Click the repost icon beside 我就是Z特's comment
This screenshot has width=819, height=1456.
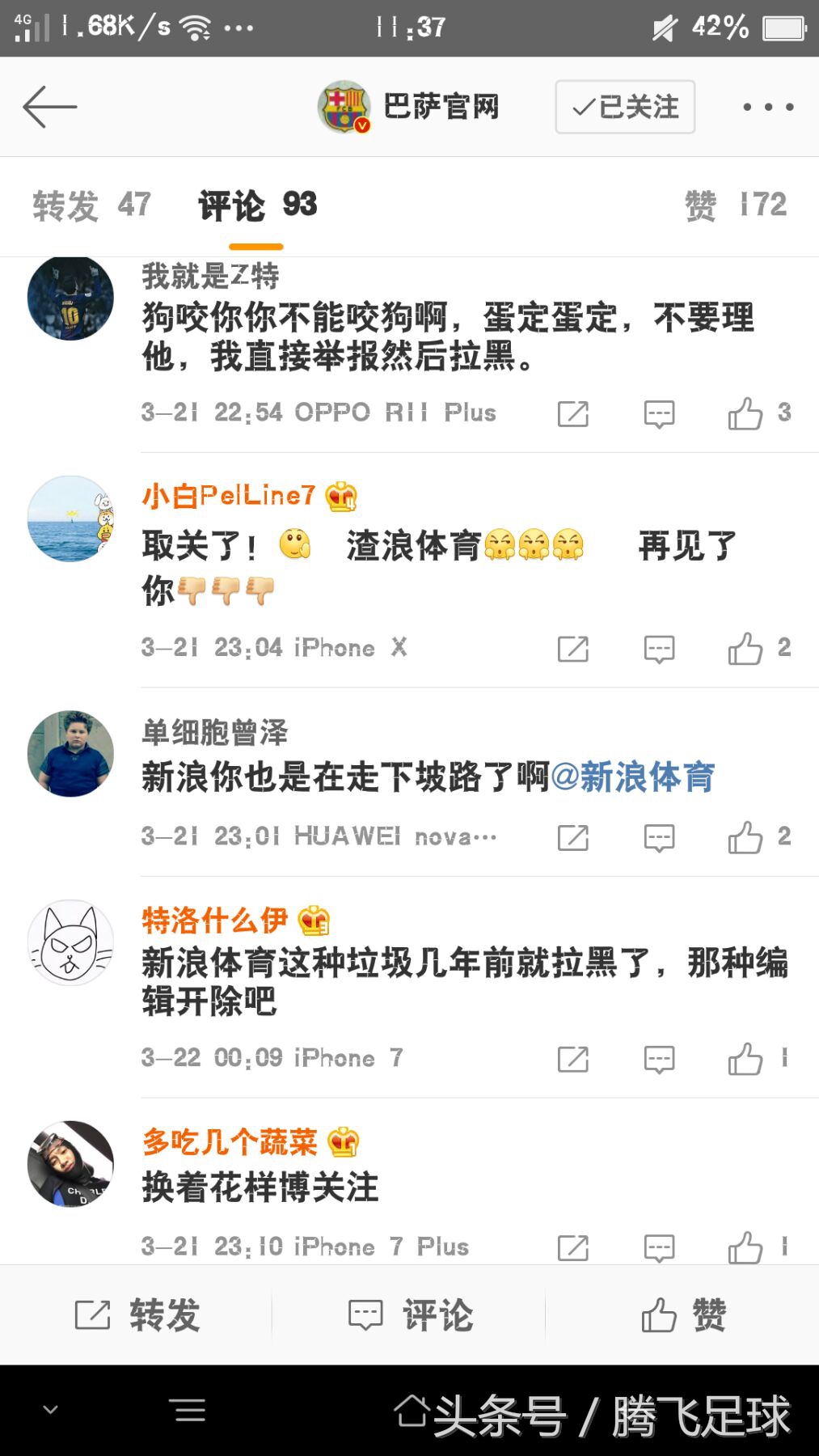tap(573, 413)
